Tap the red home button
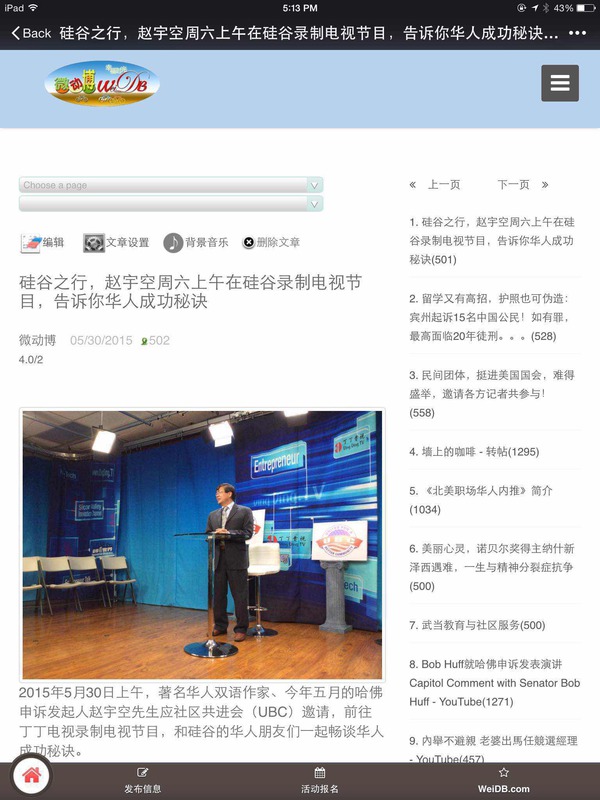This screenshot has width=600, height=800. [31, 774]
